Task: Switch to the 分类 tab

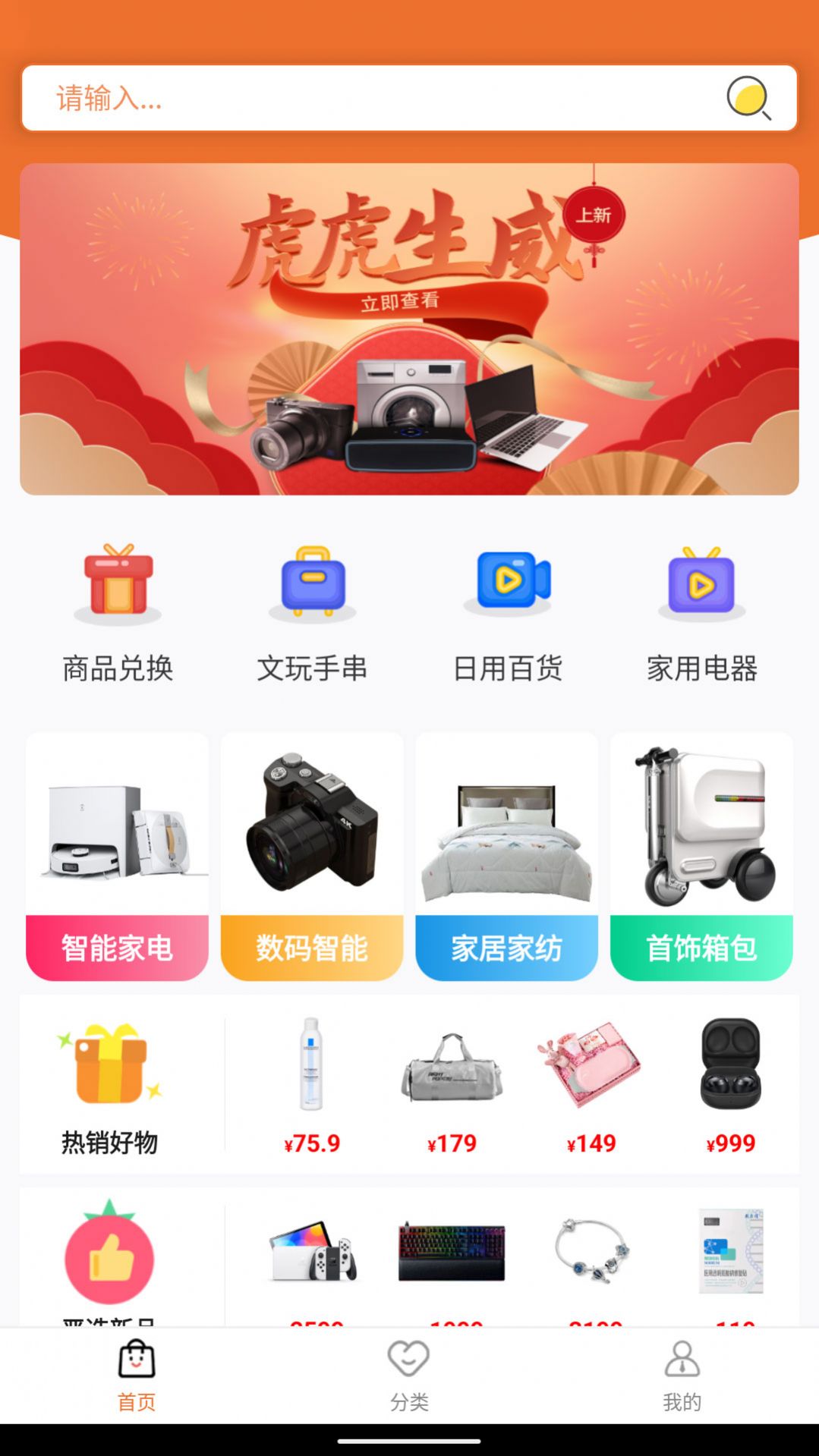Action: pyautogui.click(x=409, y=1377)
